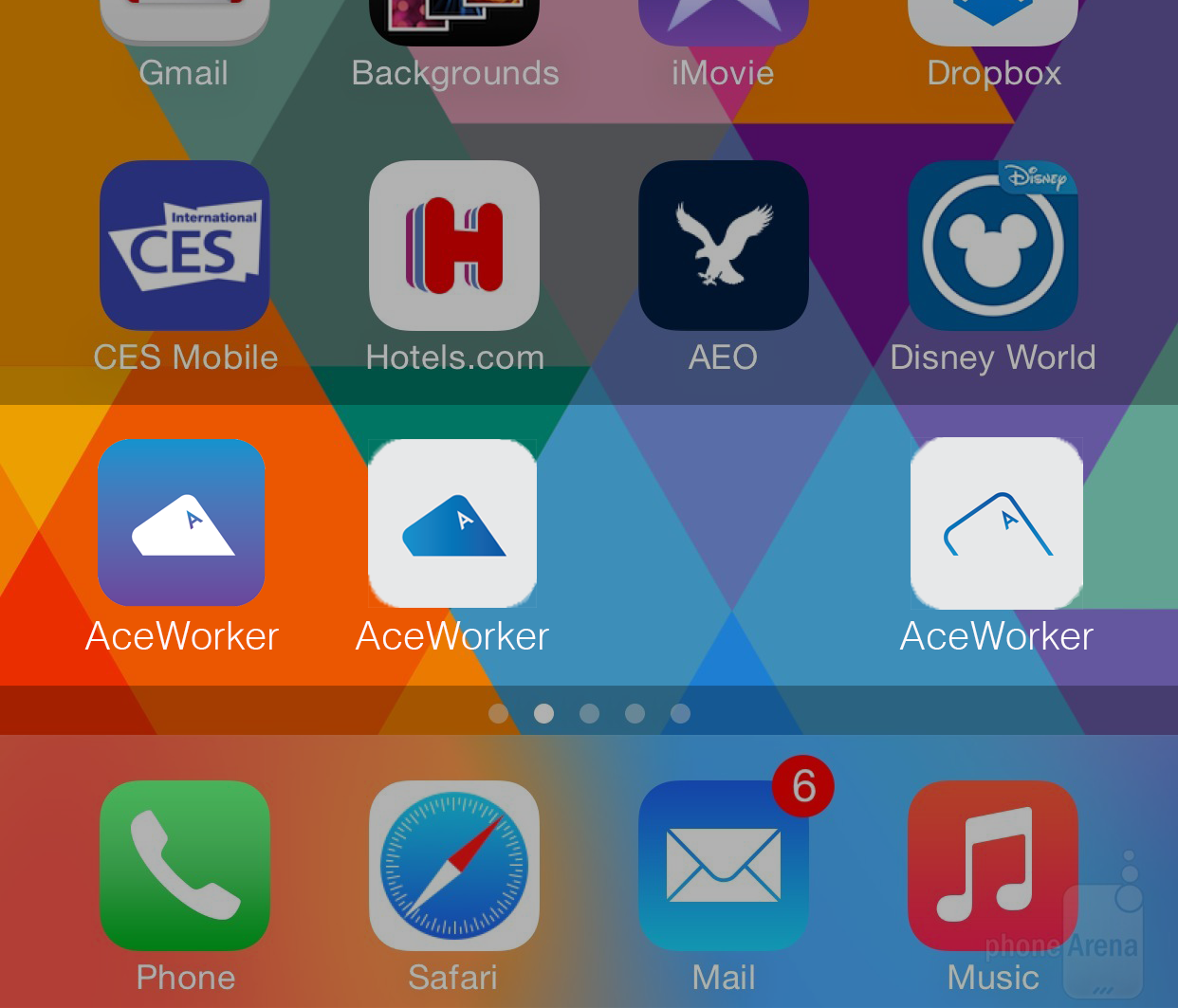
Task: Open the Hotels.com app
Action: point(454,246)
